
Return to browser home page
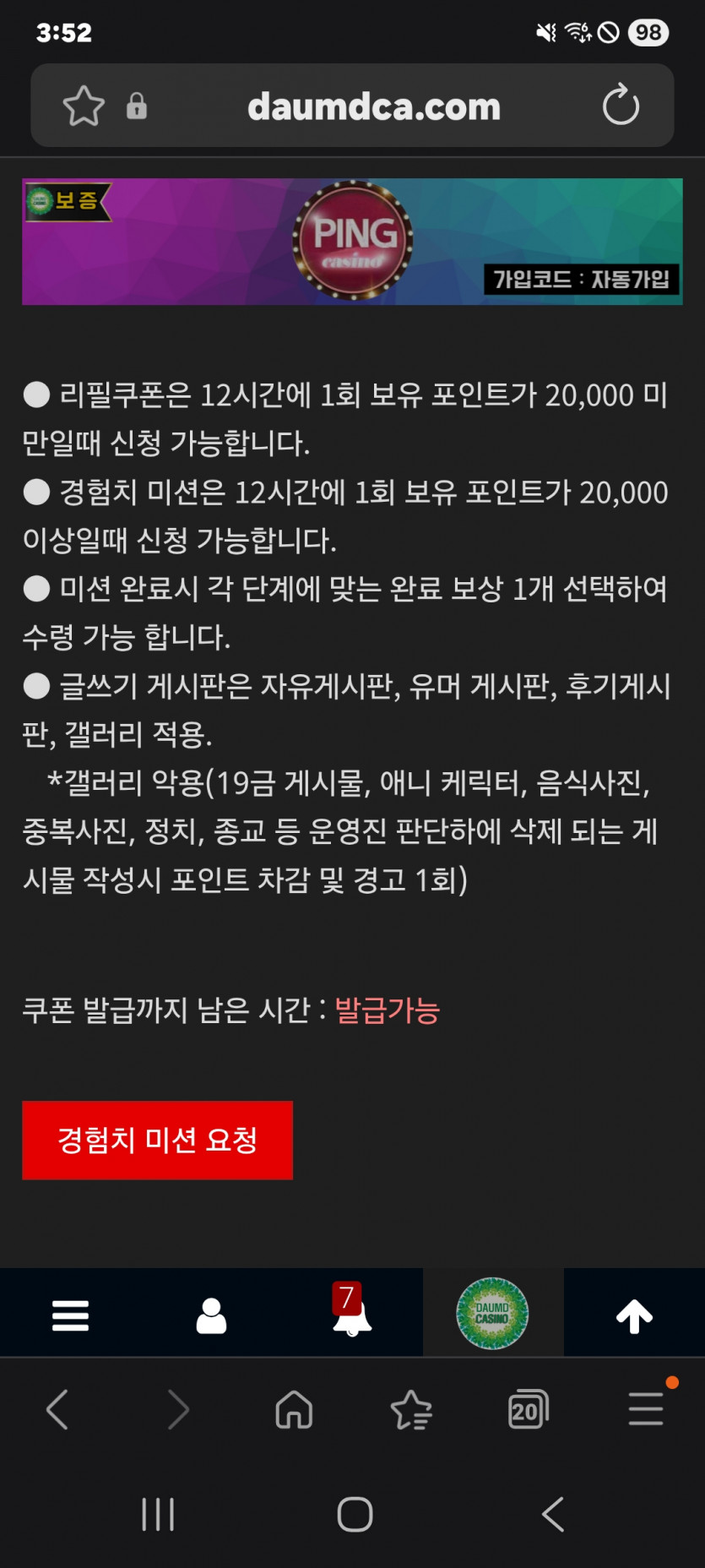pos(293,1409)
